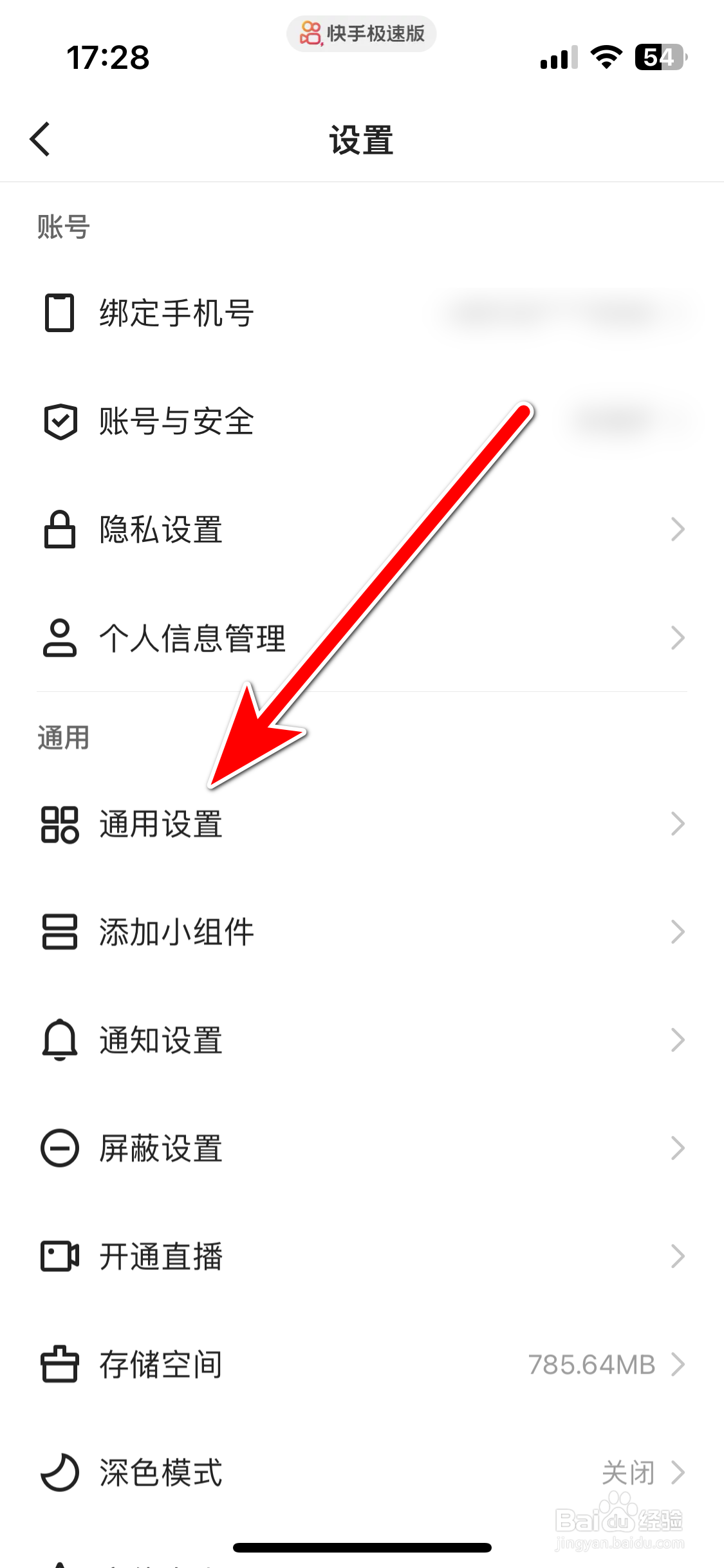Click the 快手极速版 pill at the top
724x1568 pixels.
[362, 33]
